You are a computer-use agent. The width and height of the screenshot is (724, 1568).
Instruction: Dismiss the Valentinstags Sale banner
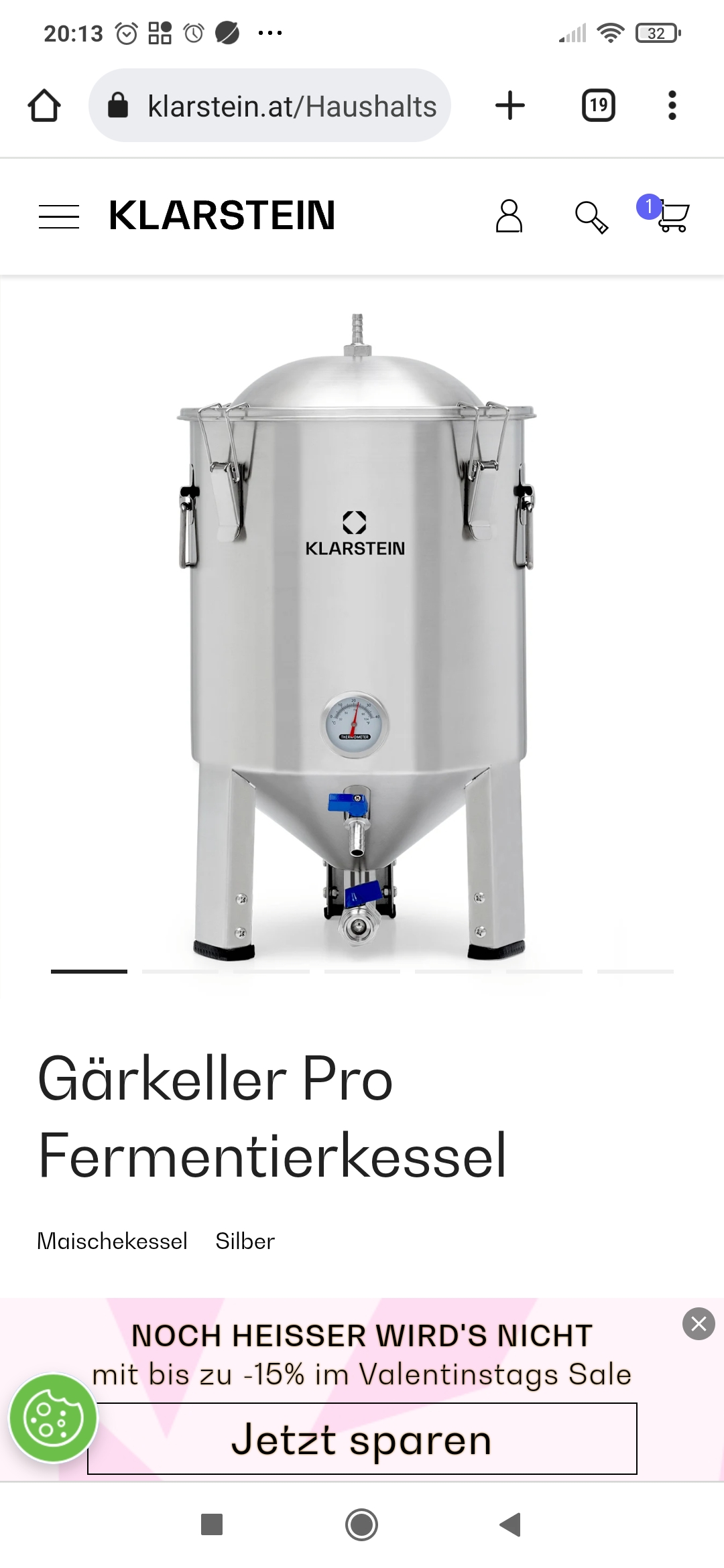pos(699,1323)
